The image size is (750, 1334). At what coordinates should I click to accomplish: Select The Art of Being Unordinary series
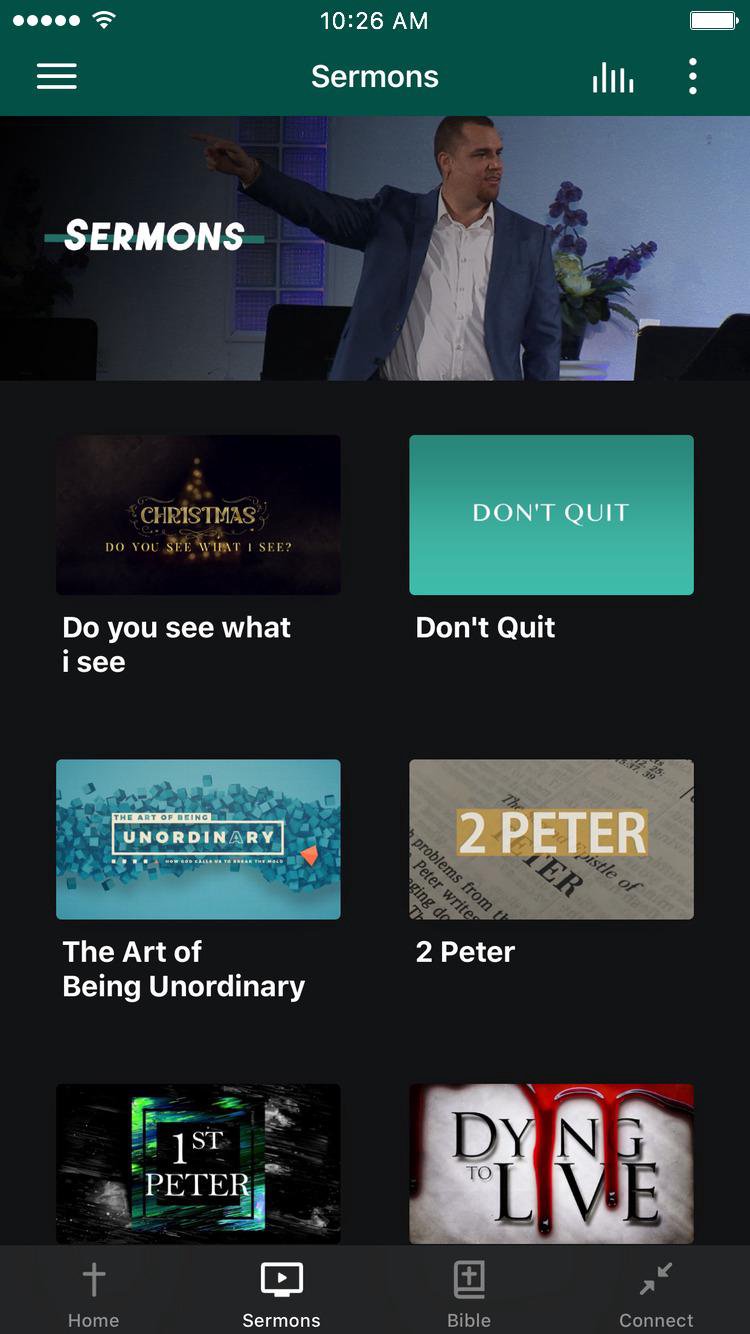(198, 840)
